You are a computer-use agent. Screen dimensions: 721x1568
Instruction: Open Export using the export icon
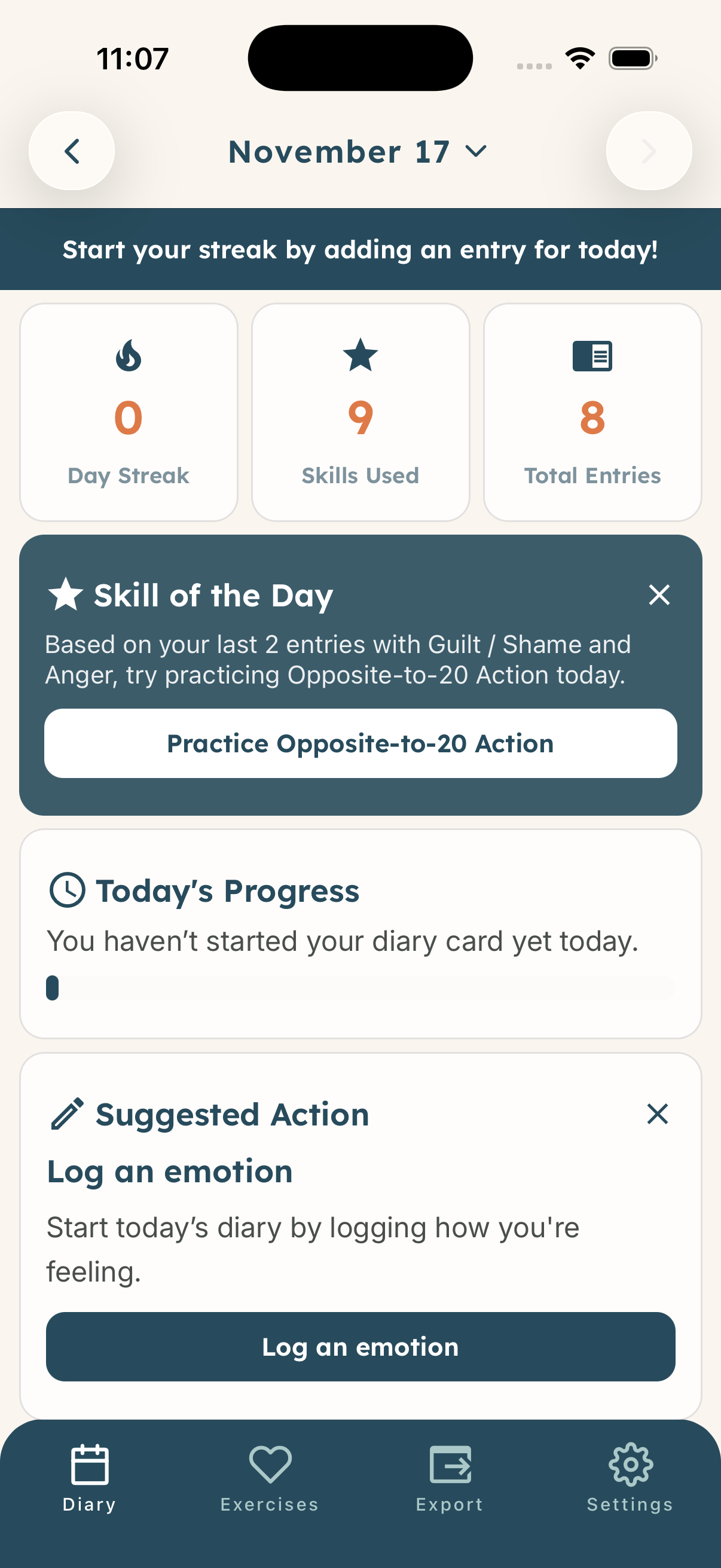click(x=450, y=1465)
